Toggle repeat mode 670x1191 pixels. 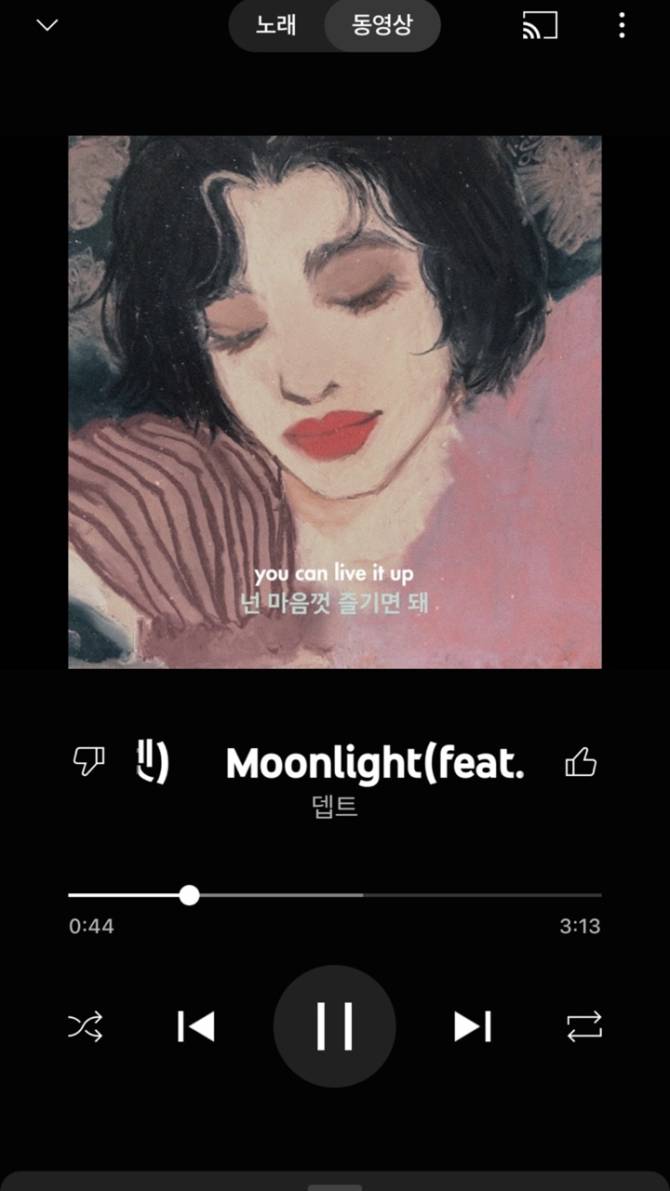coord(584,1026)
